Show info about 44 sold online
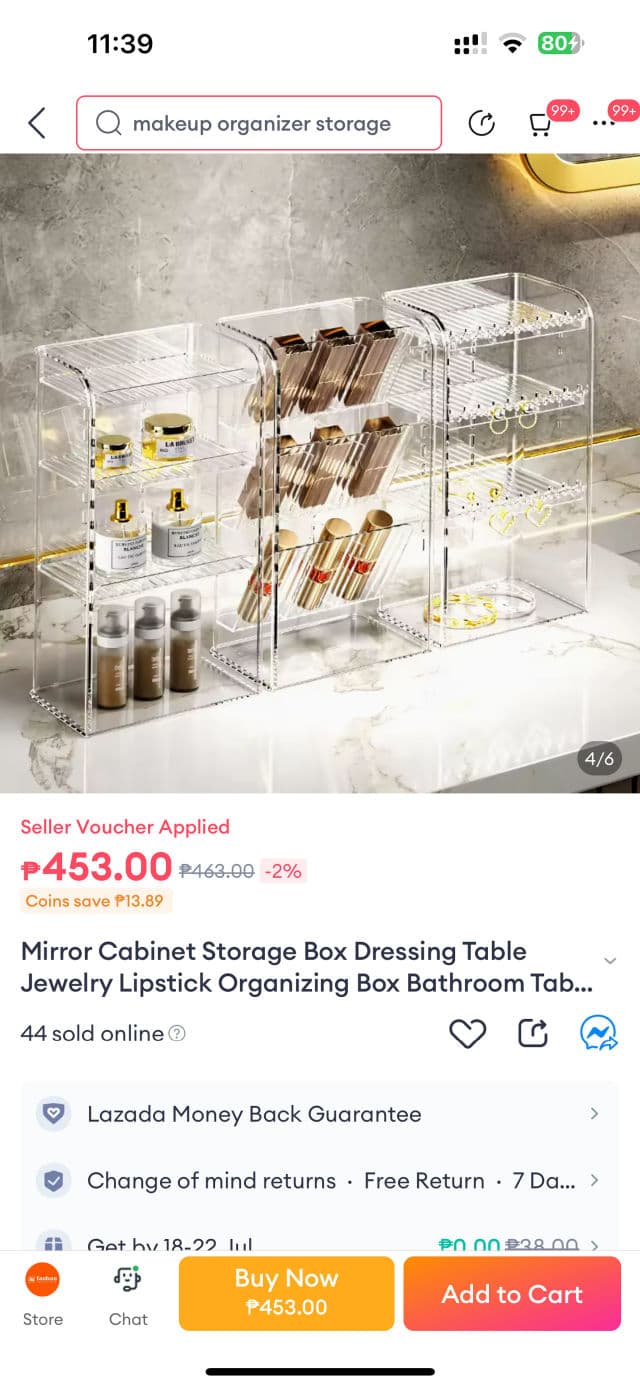The width and height of the screenshot is (640, 1387). pyautogui.click(x=177, y=1034)
